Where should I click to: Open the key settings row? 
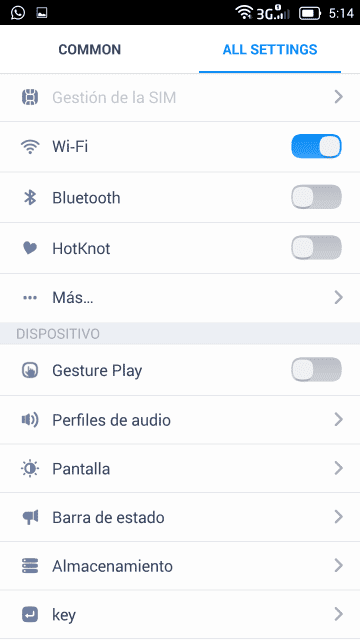pos(180,614)
